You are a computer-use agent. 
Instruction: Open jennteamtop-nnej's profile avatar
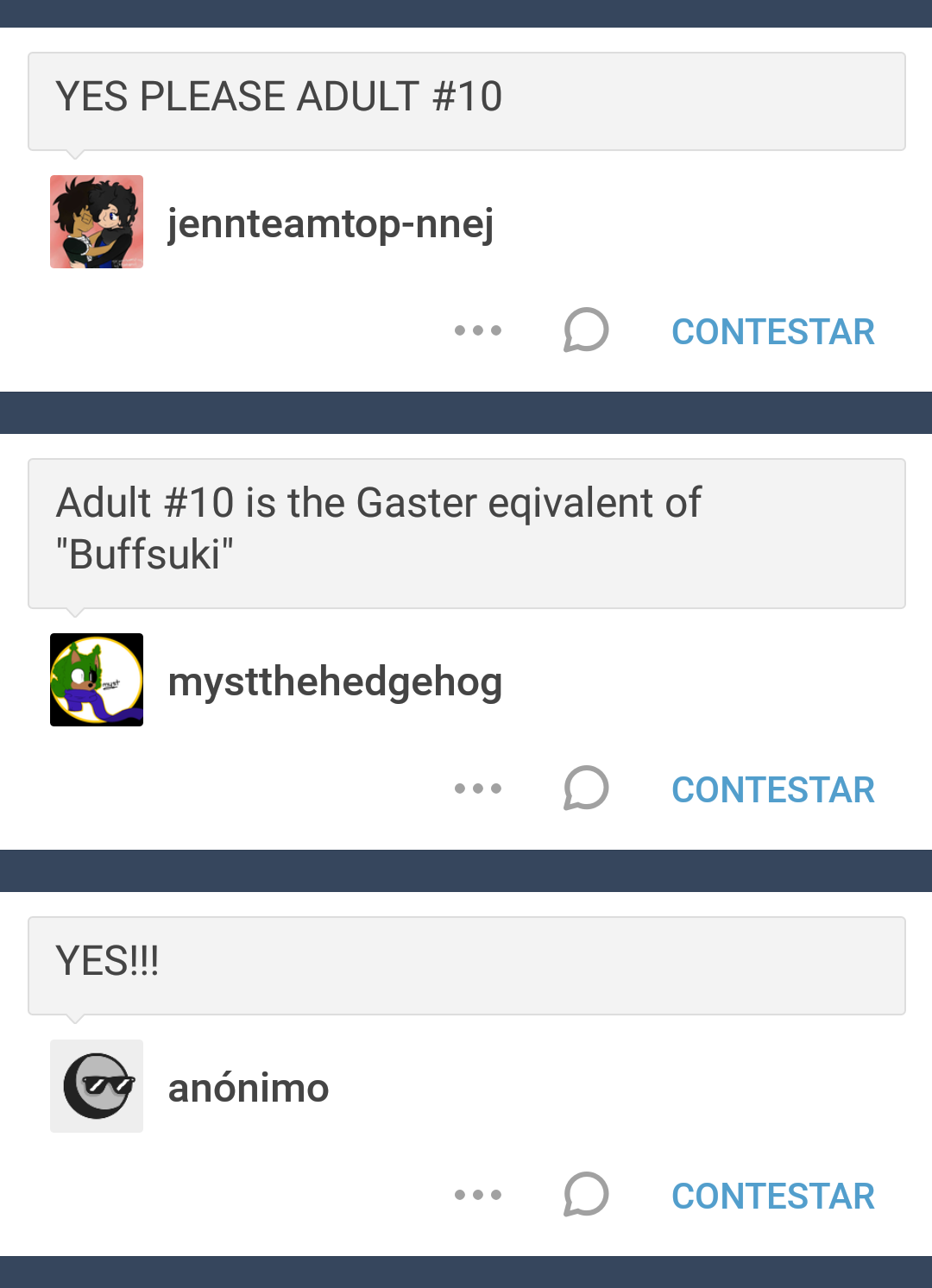click(97, 222)
